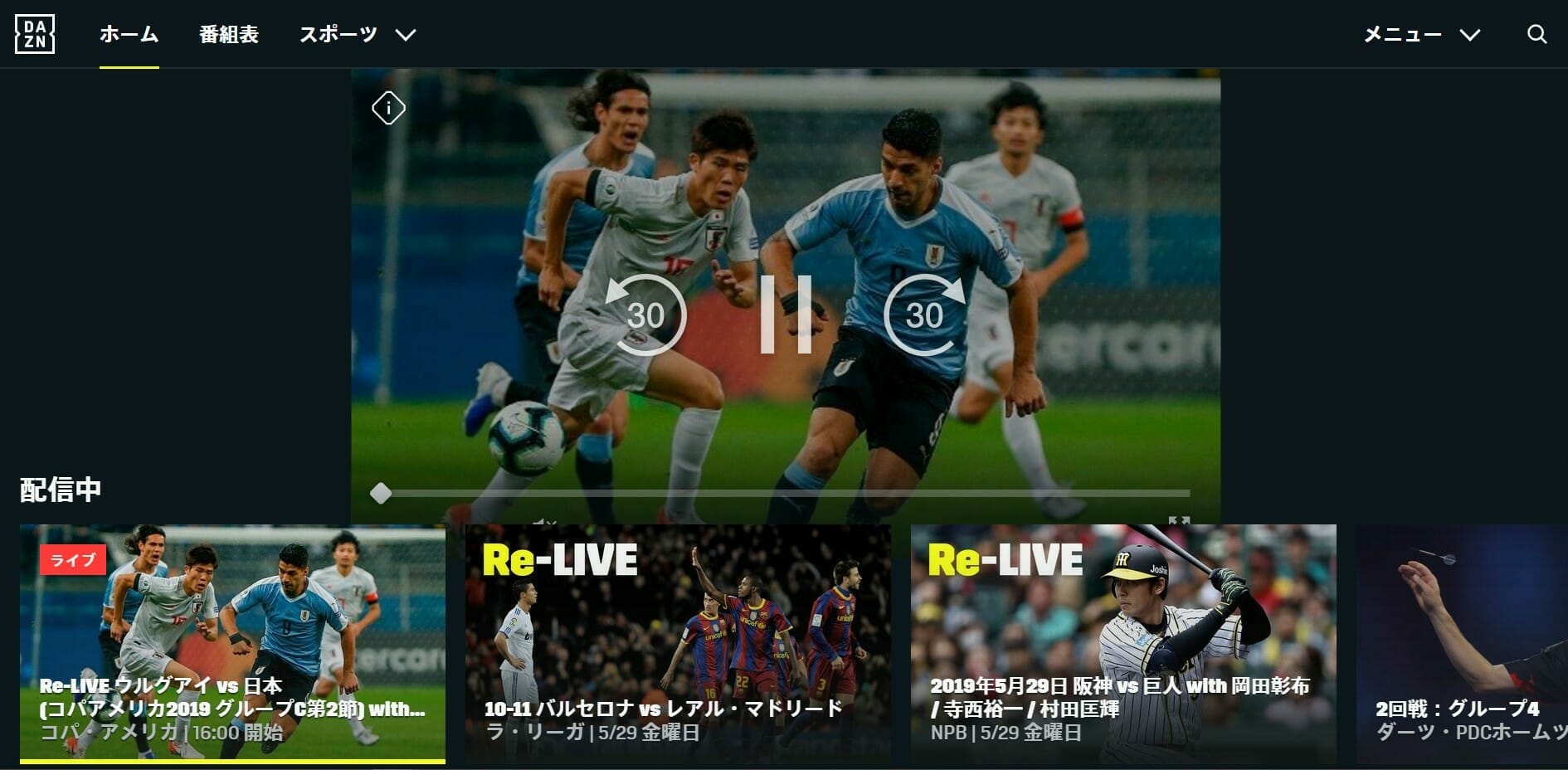Skip forward 30 seconds

[924, 314]
